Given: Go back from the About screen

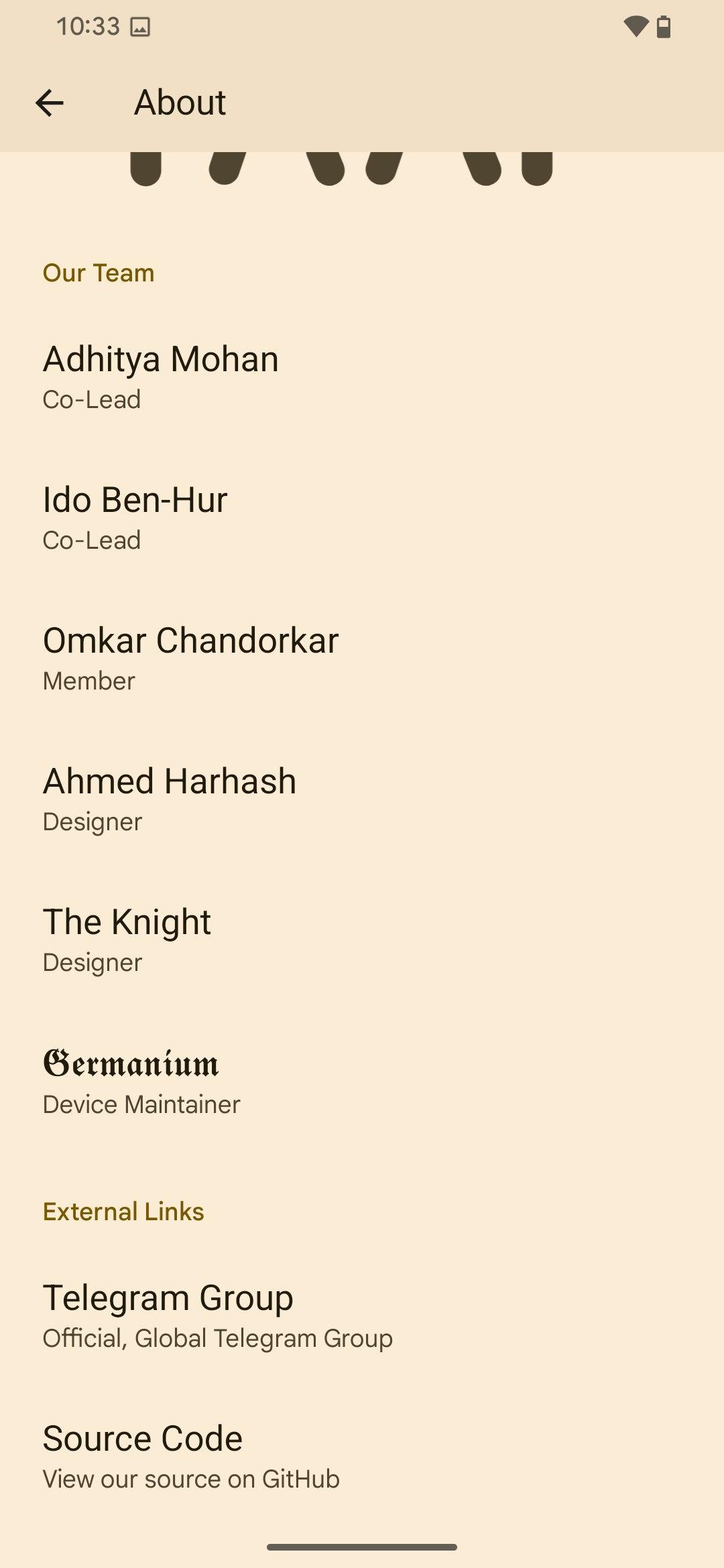Looking at the screenshot, I should tap(50, 103).
